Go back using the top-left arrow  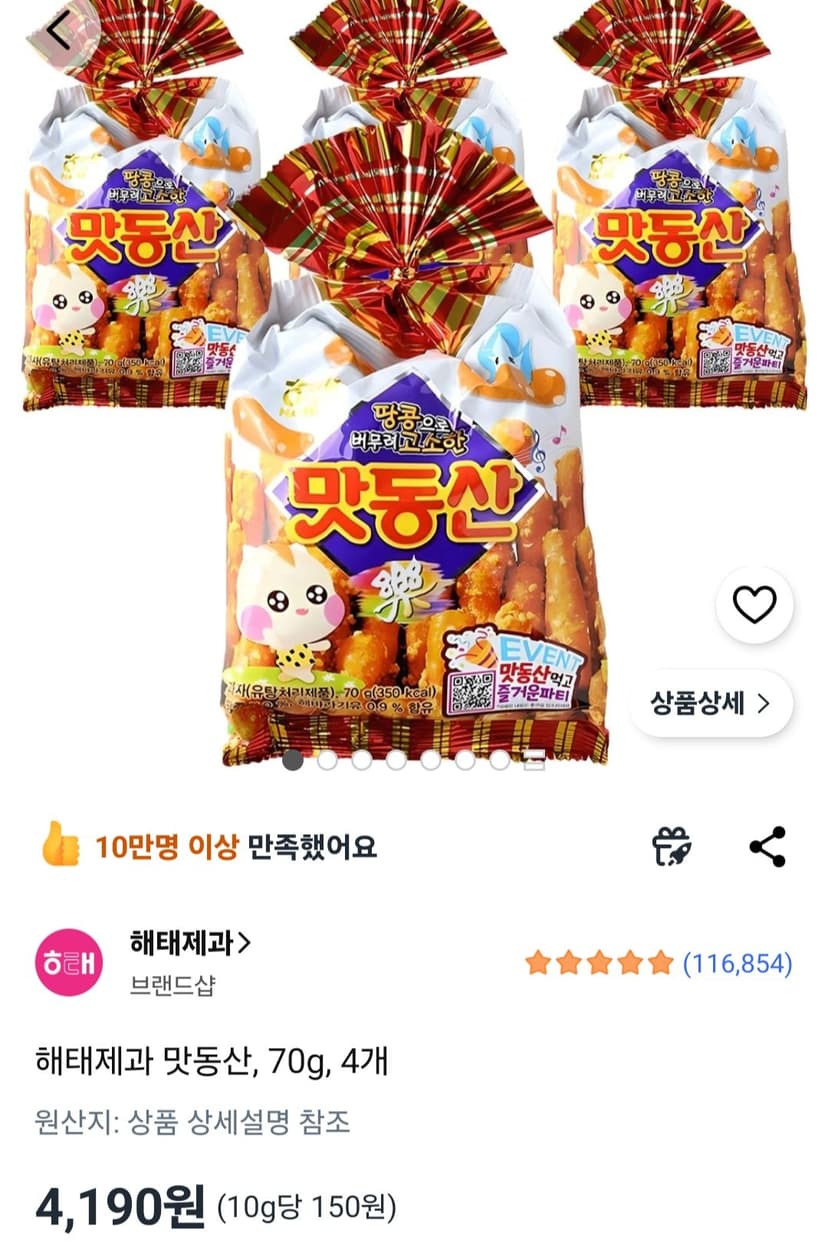(60, 32)
